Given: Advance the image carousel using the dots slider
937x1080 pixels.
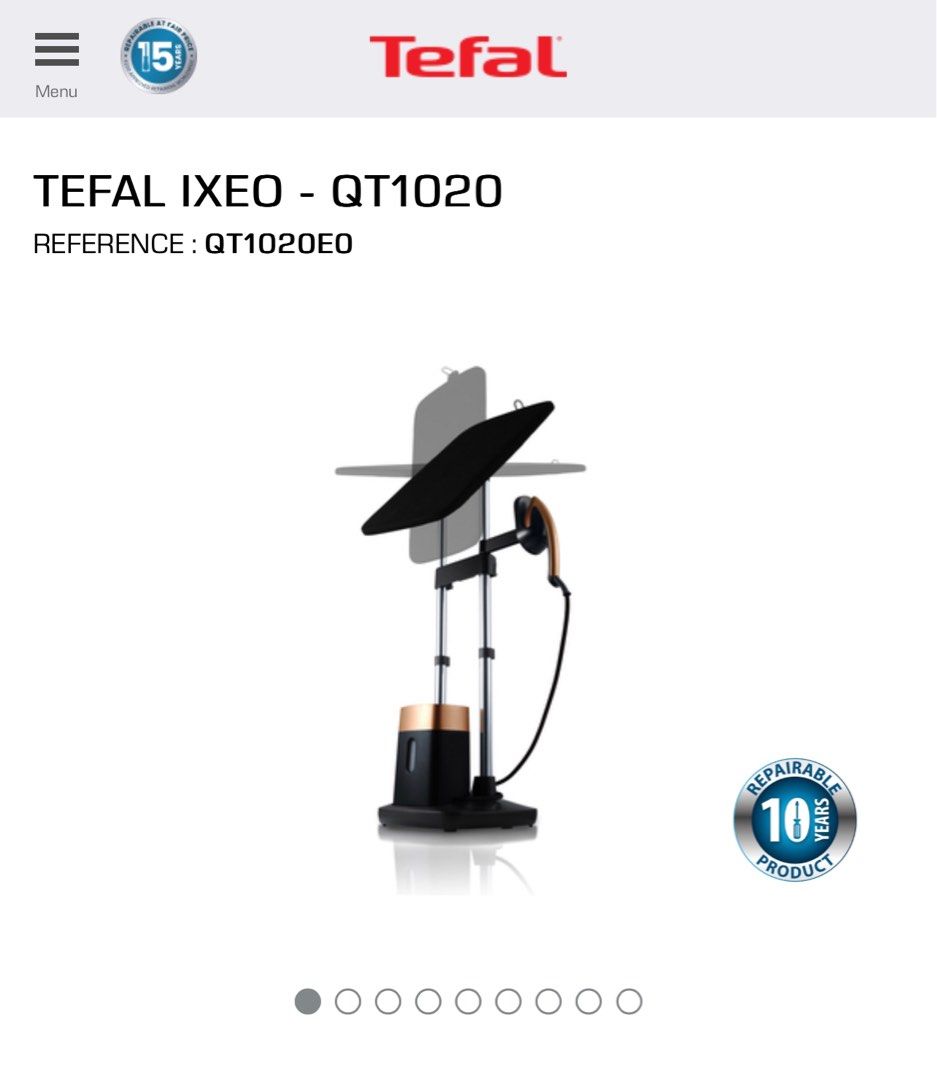Looking at the screenshot, I should tap(470, 999).
